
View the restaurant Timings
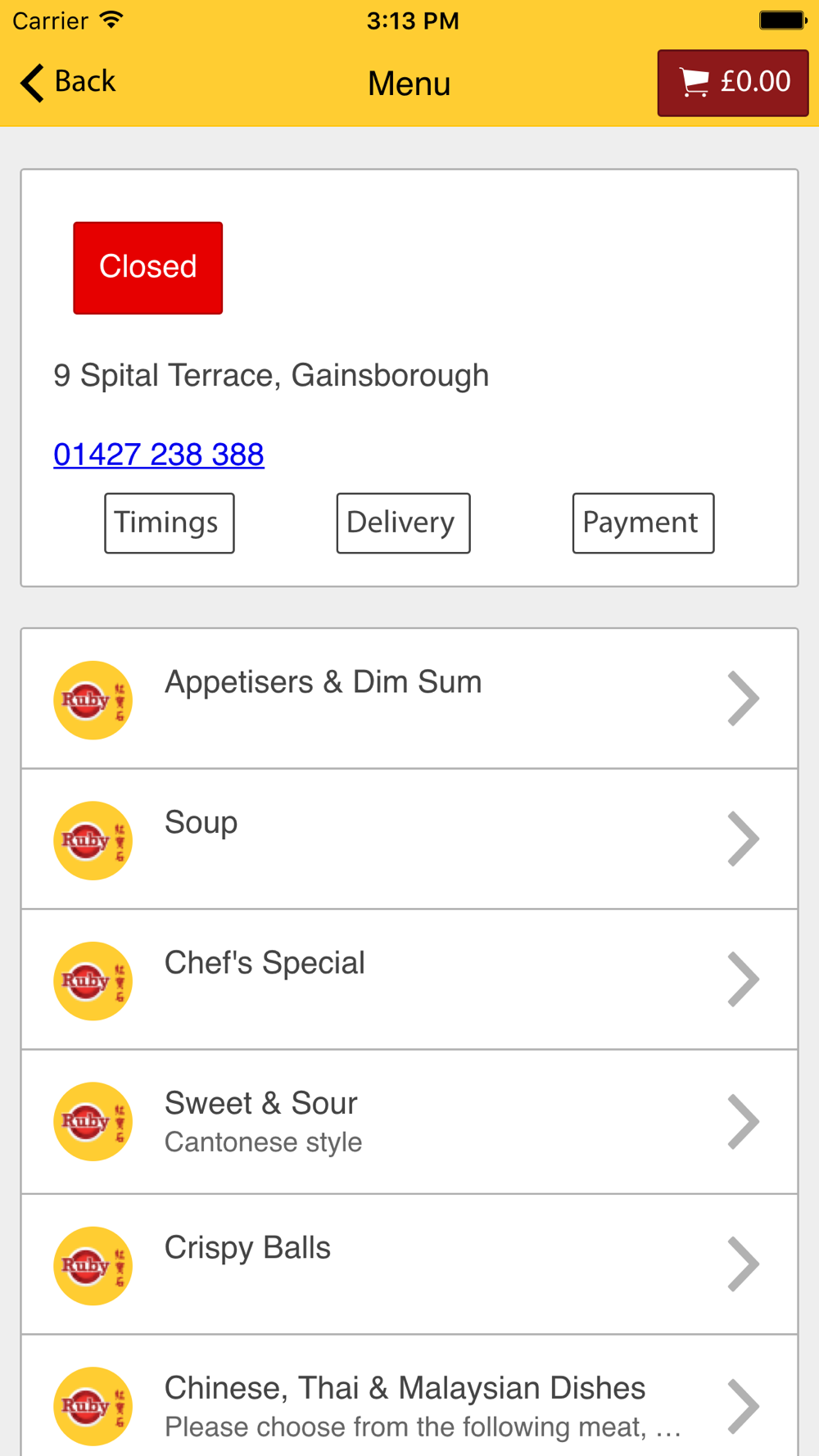coord(170,523)
